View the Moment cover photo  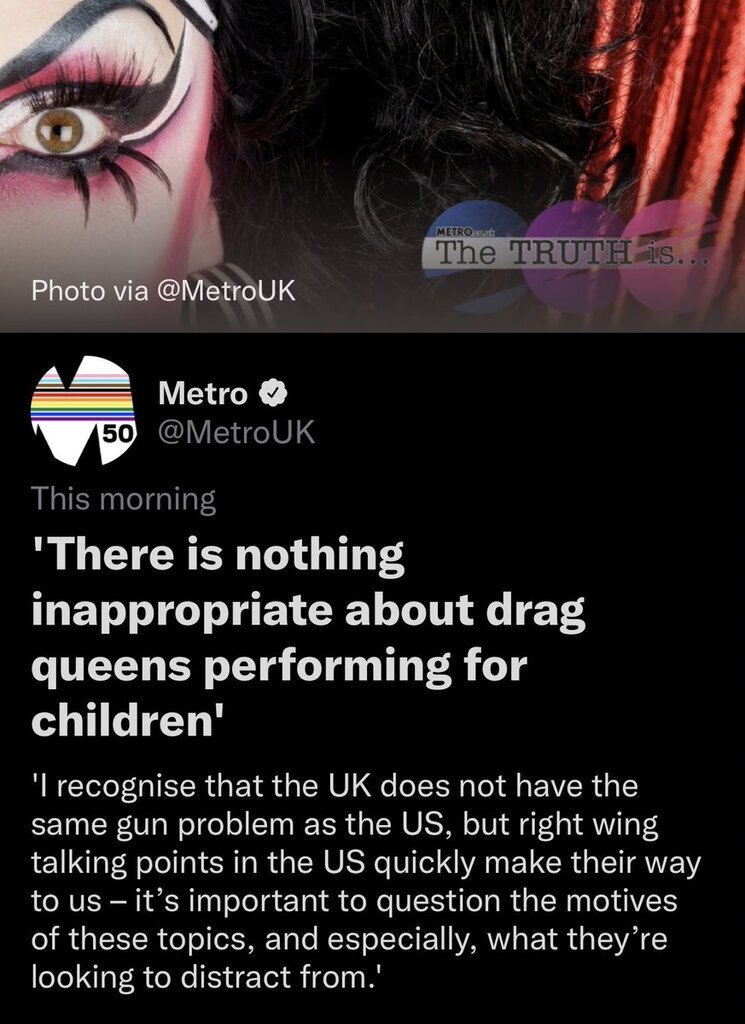(372, 150)
